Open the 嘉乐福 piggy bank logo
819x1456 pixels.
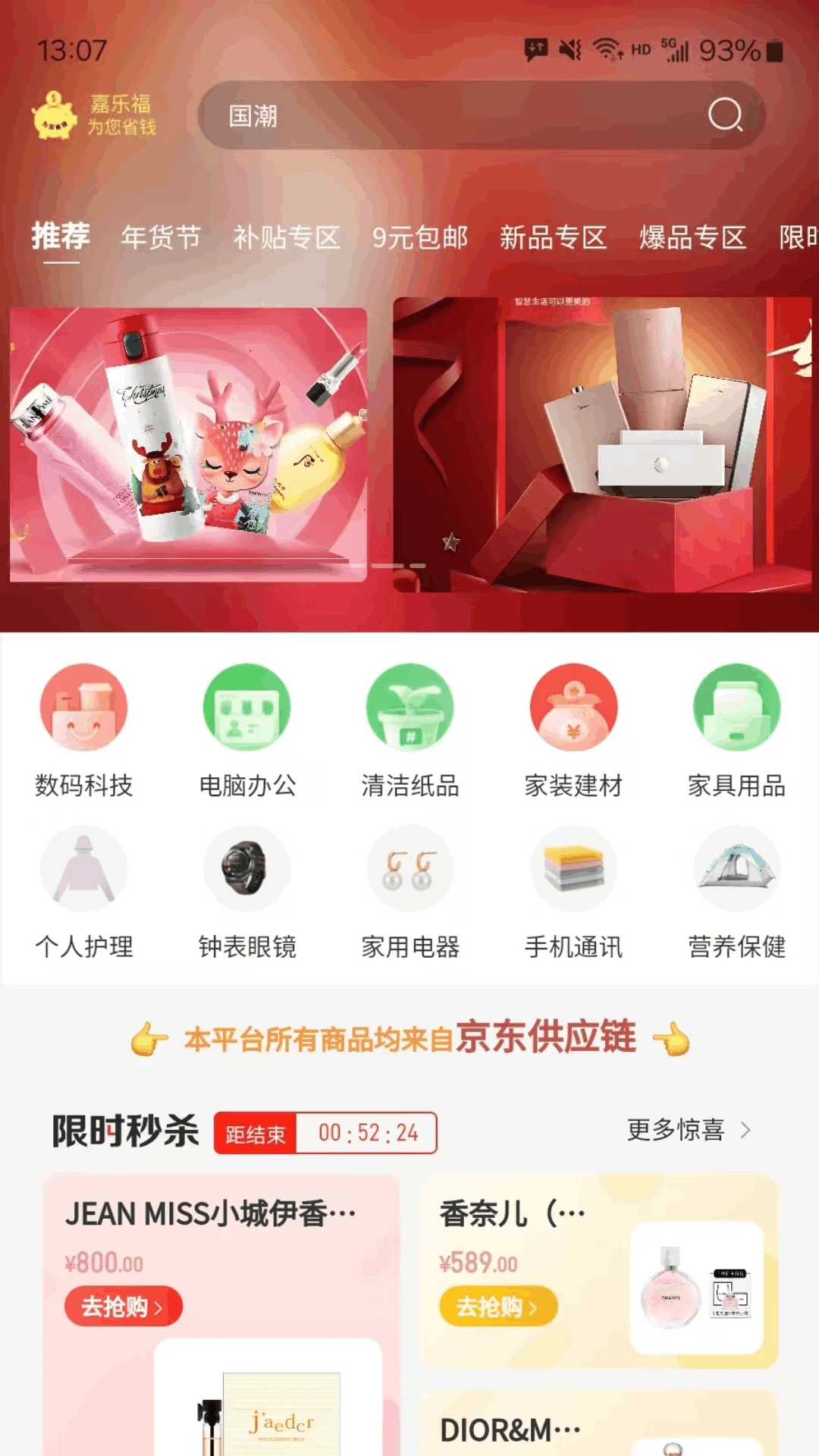(53, 115)
